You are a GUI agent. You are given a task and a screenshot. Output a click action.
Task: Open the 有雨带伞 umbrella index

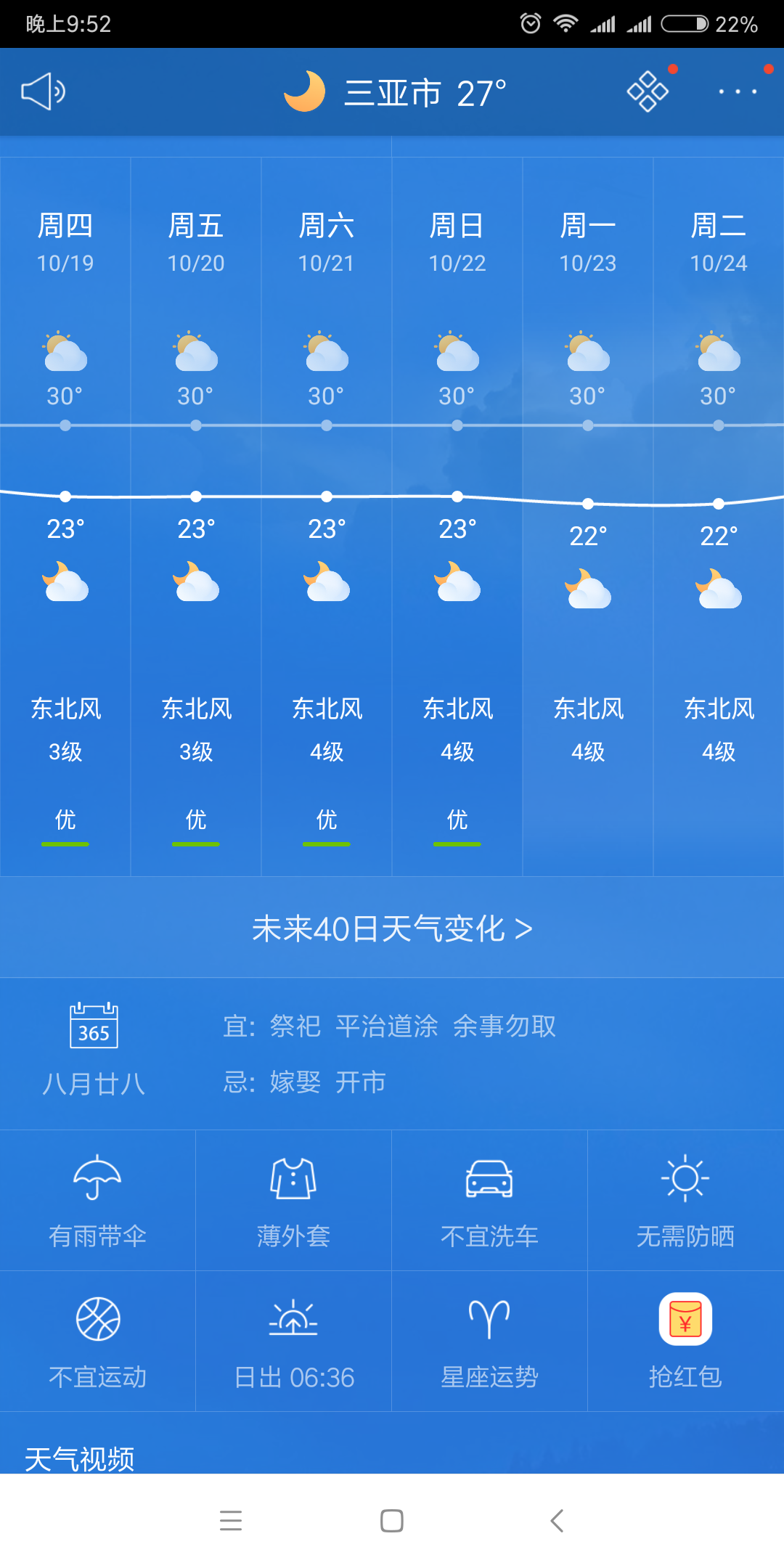pyautogui.click(x=97, y=1201)
